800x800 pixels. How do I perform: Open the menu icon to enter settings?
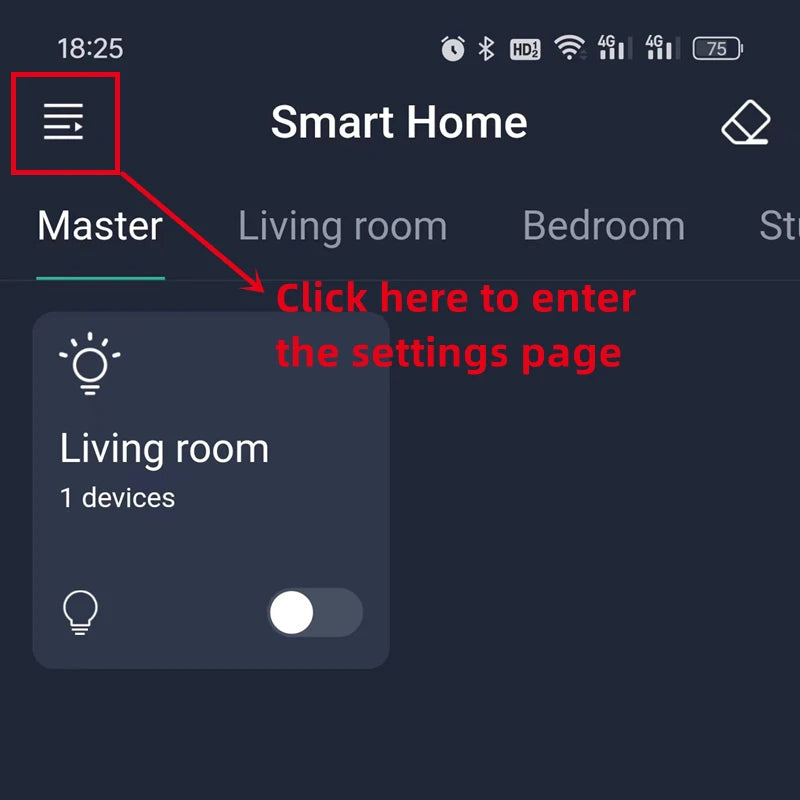click(x=63, y=123)
